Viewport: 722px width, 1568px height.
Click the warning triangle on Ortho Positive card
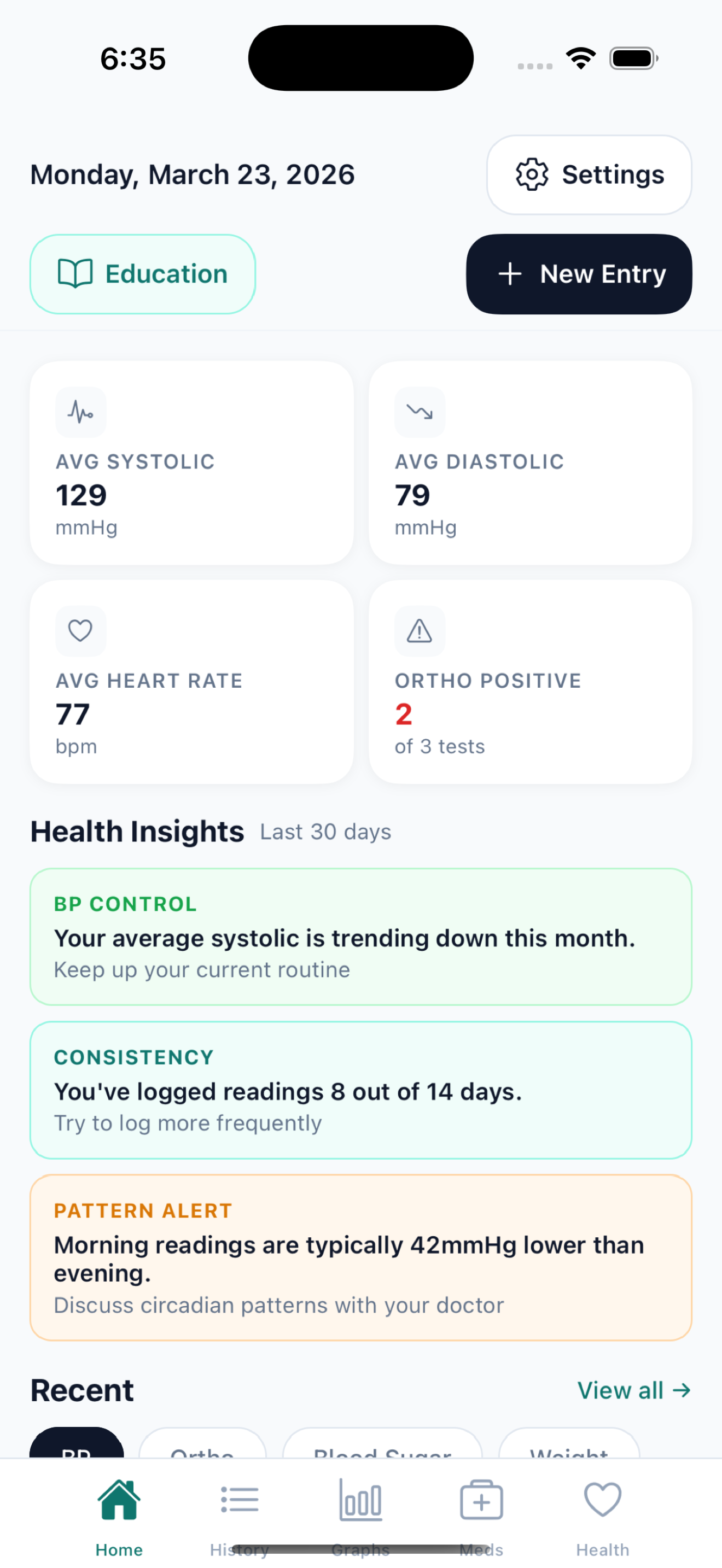tap(420, 631)
